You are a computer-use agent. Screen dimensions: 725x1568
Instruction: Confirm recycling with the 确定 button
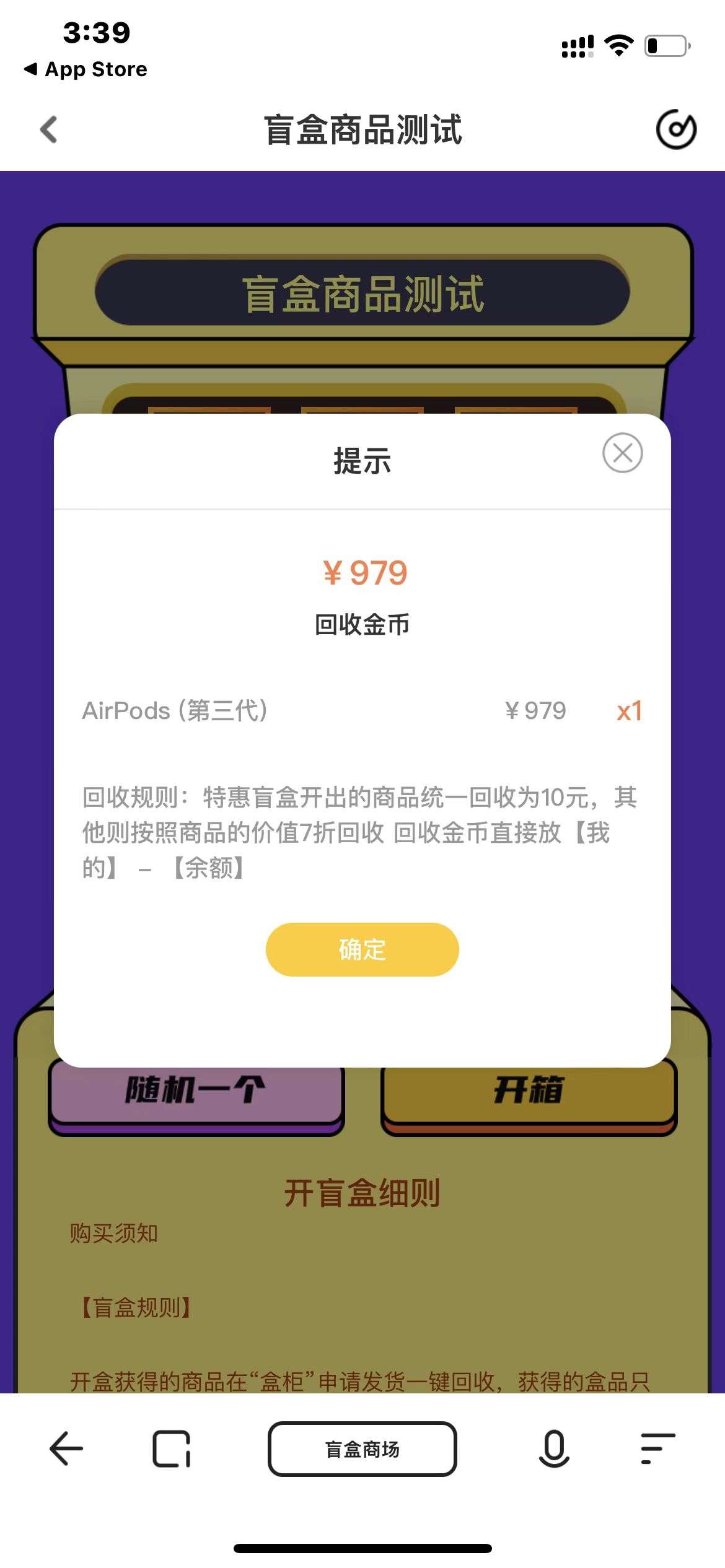point(362,949)
